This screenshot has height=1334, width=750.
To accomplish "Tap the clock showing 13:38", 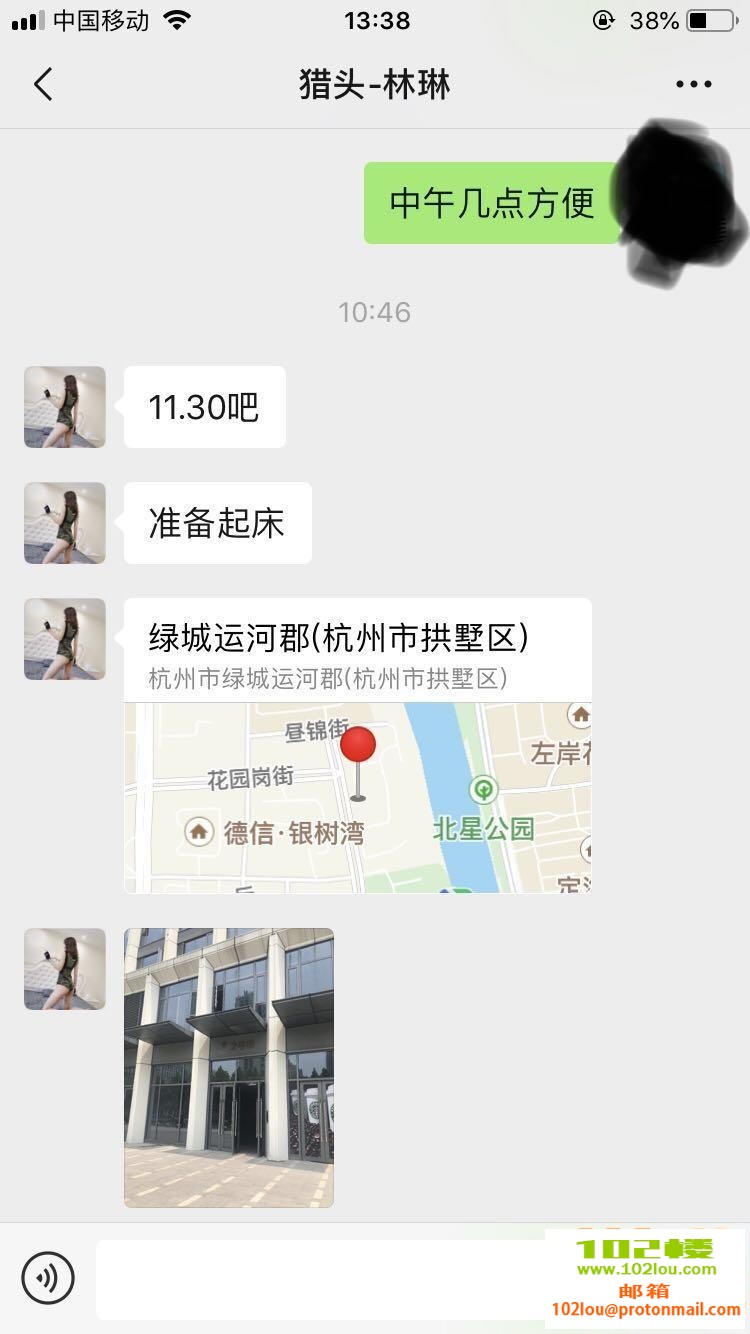I will pyautogui.click(x=376, y=20).
